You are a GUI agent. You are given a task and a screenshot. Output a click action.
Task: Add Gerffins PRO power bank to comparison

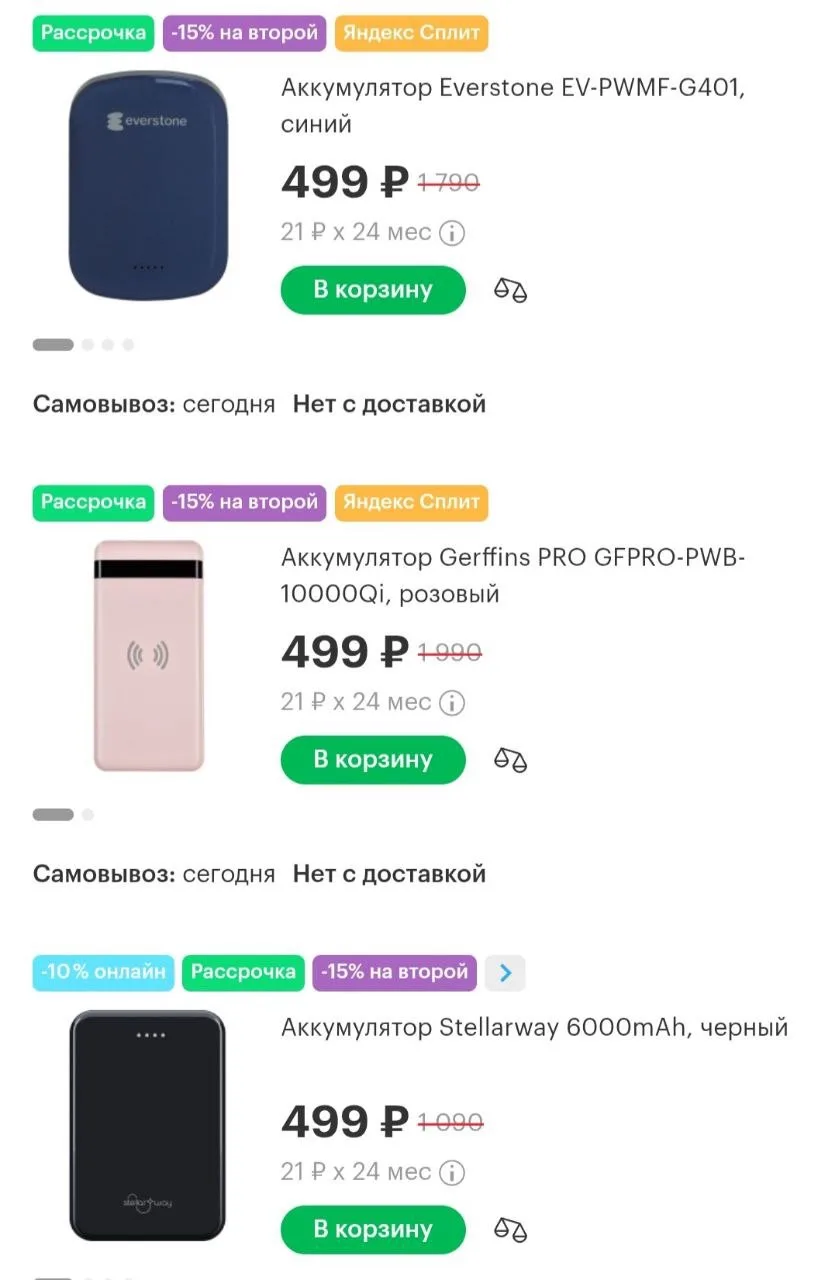pyautogui.click(x=510, y=761)
